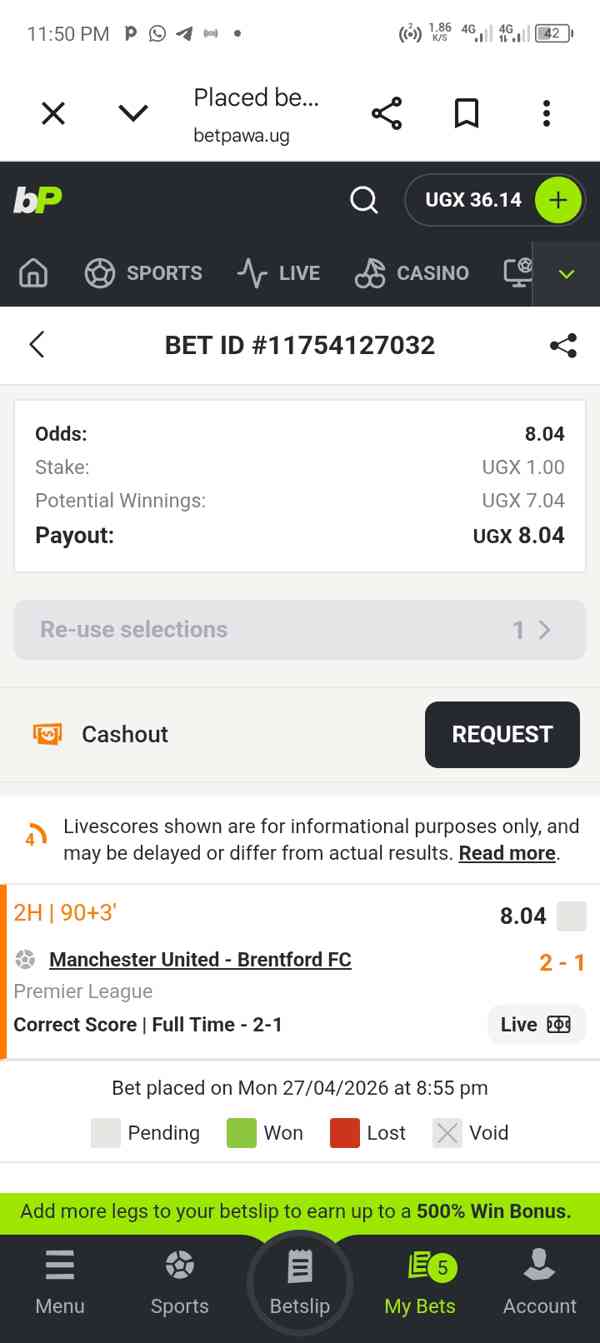Minimize browser with down chevron
The image size is (600, 1343).
click(133, 114)
